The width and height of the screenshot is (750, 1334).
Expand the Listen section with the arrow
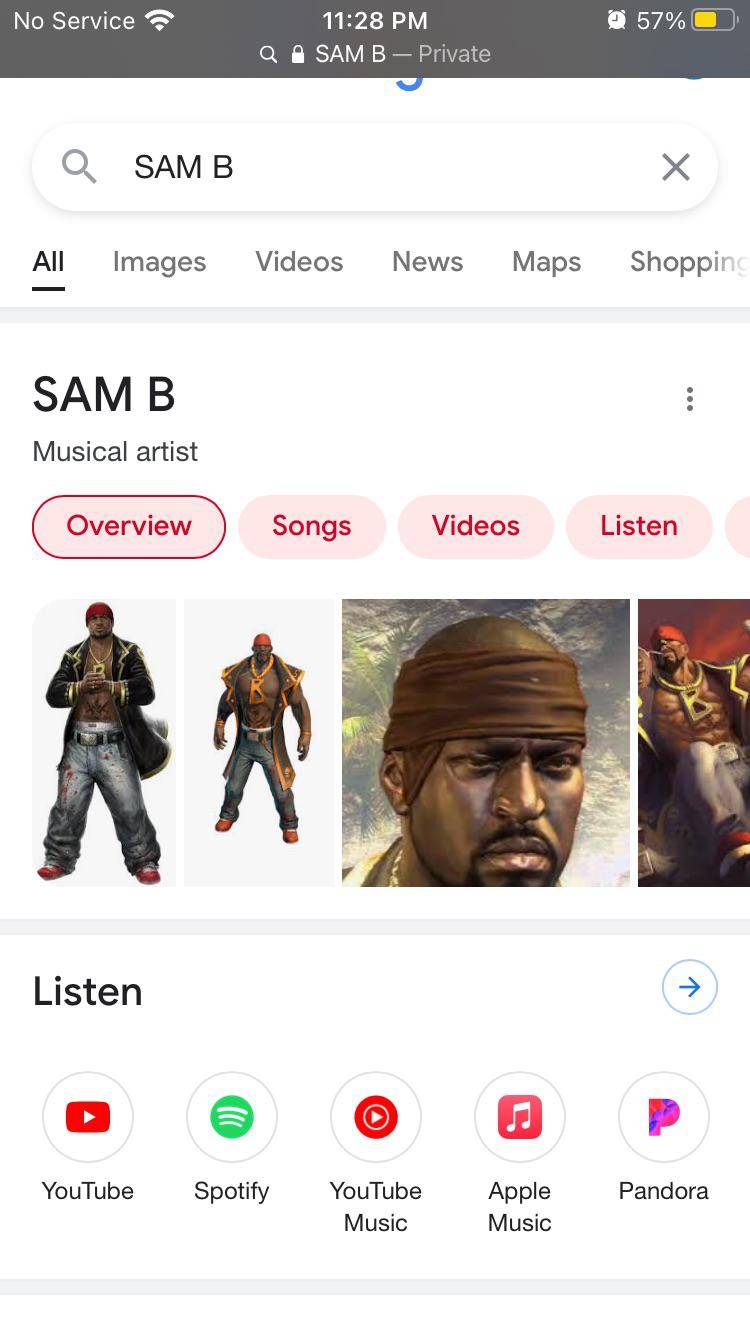(689, 987)
